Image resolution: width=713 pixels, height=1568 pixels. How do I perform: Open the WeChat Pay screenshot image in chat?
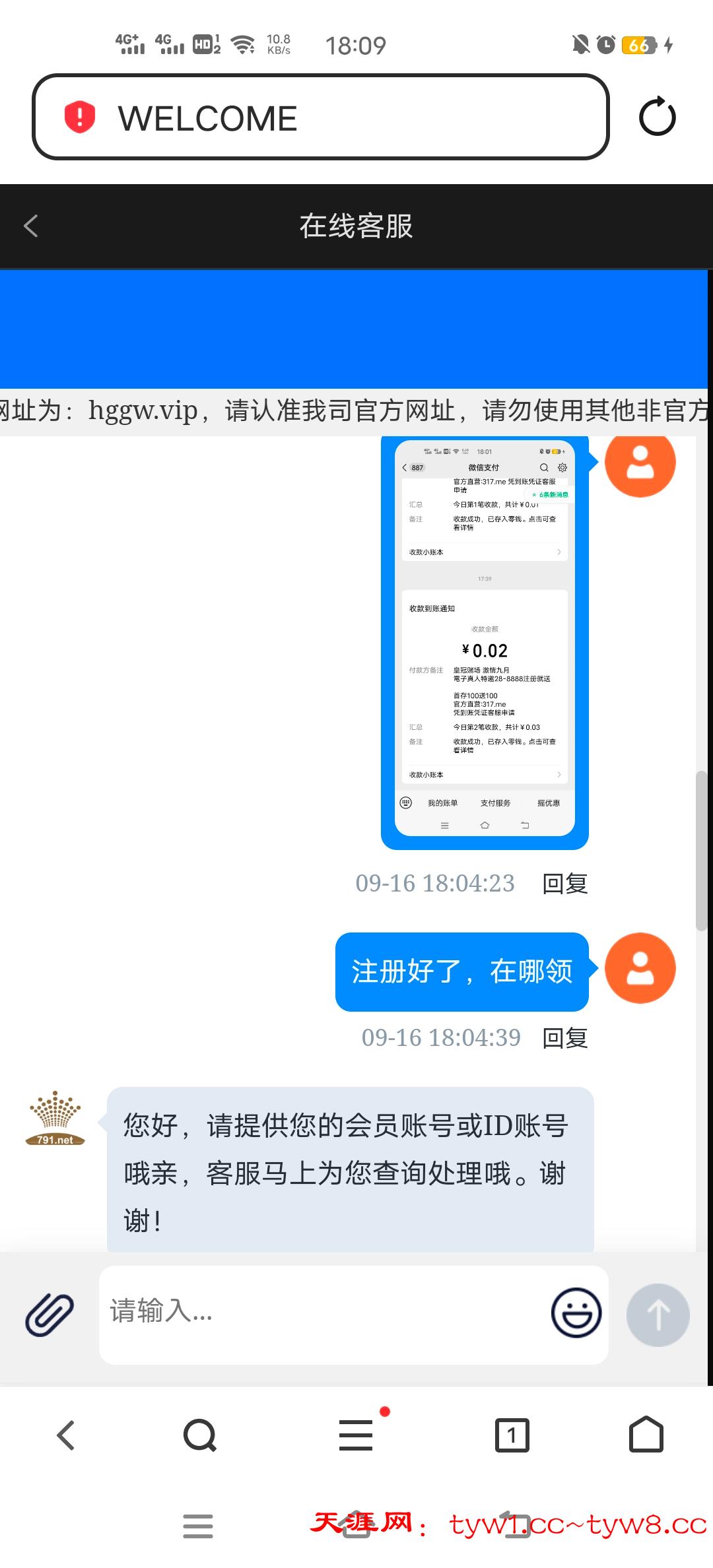tap(485, 639)
